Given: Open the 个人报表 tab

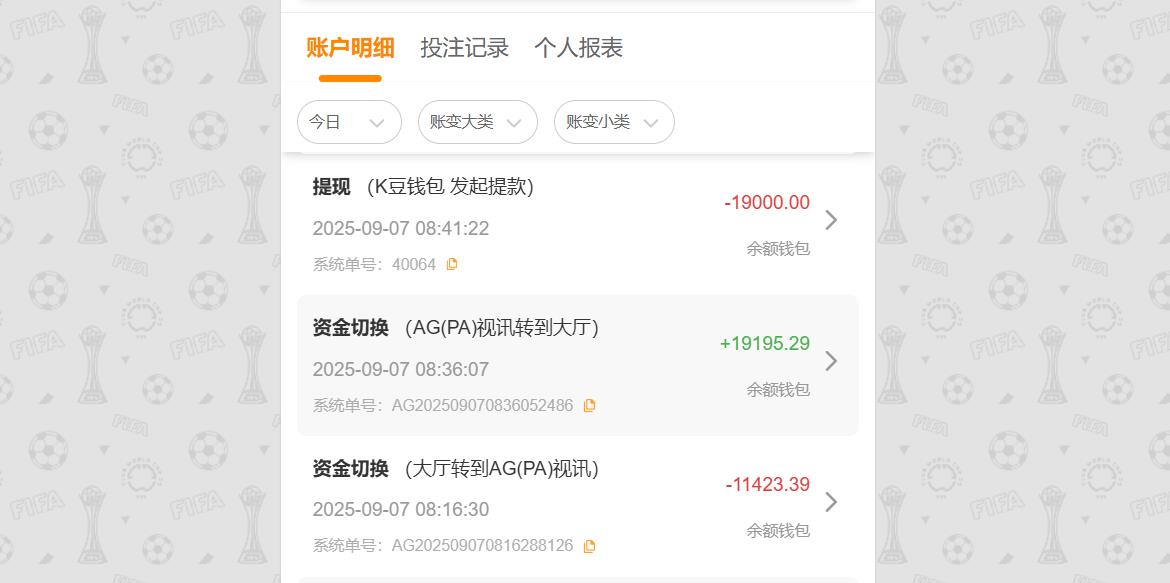Looking at the screenshot, I should pos(578,48).
